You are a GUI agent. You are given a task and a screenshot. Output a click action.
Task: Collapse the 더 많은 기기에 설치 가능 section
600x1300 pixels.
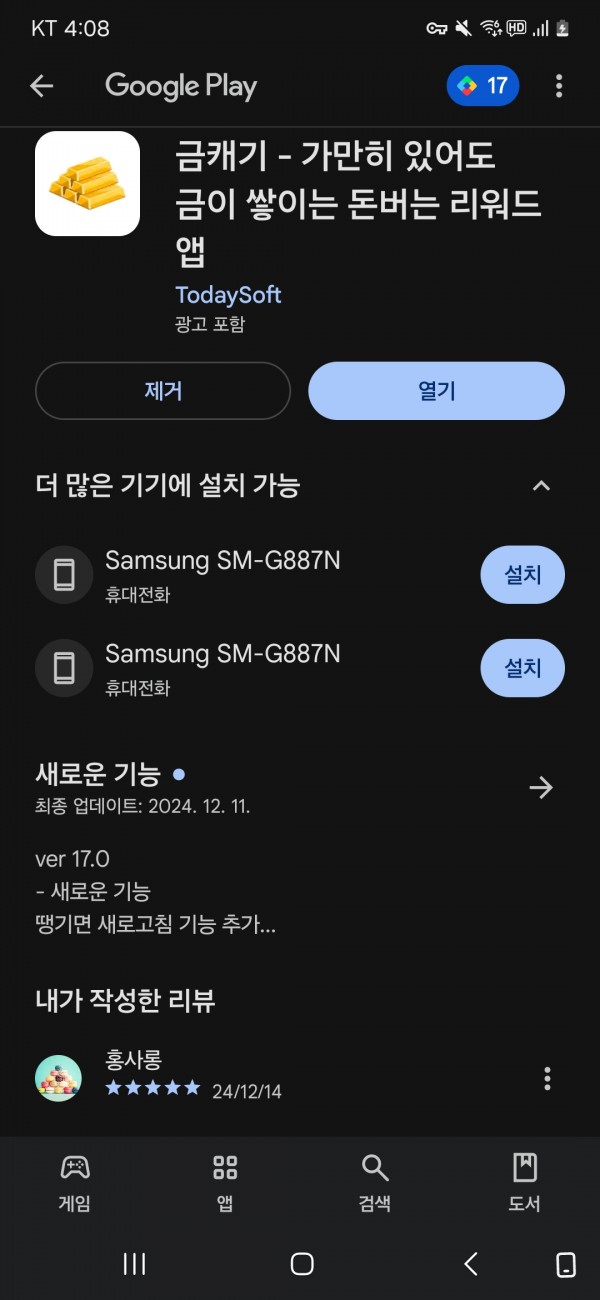541,486
